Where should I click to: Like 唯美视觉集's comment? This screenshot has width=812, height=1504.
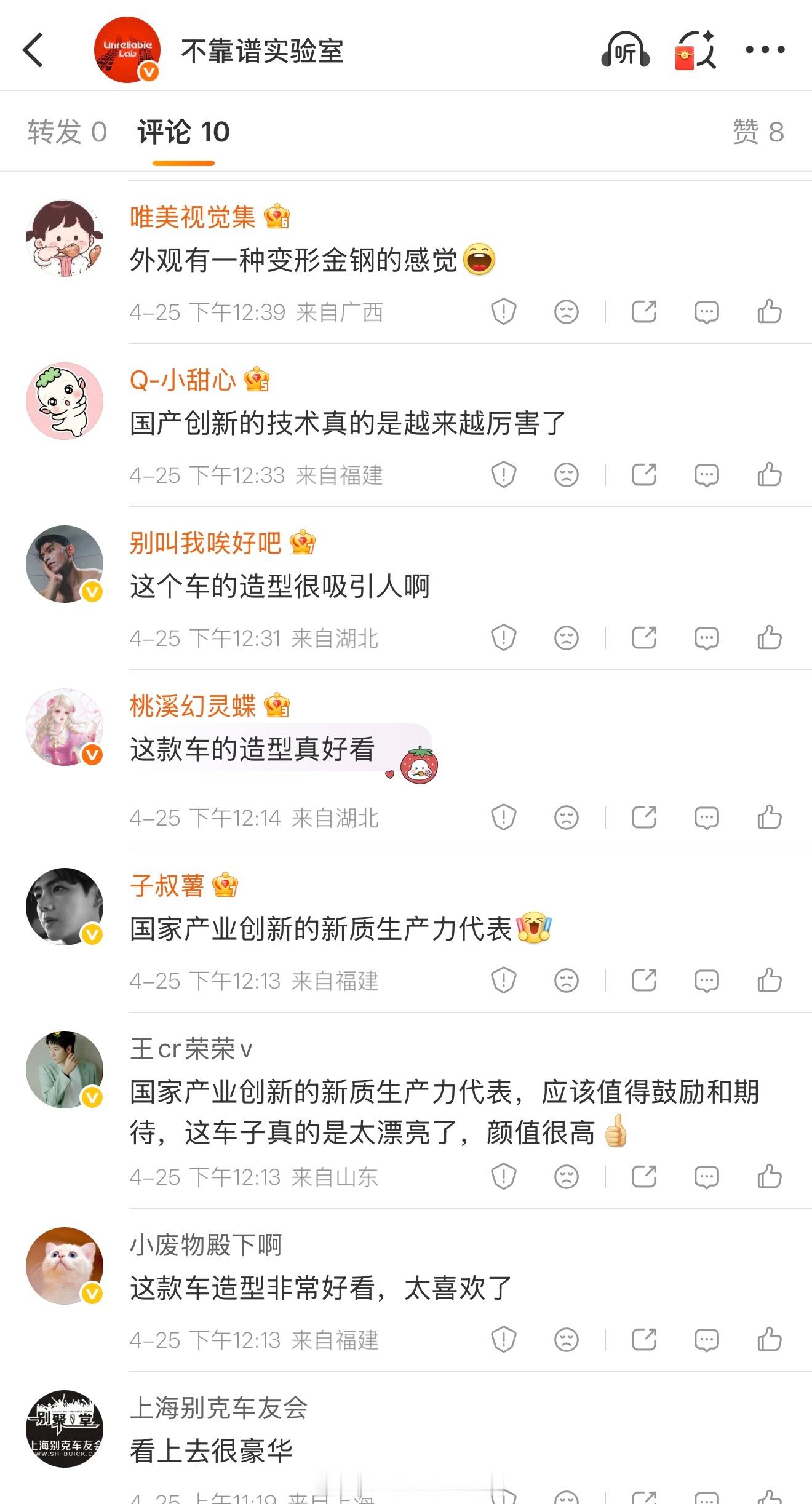click(x=770, y=312)
